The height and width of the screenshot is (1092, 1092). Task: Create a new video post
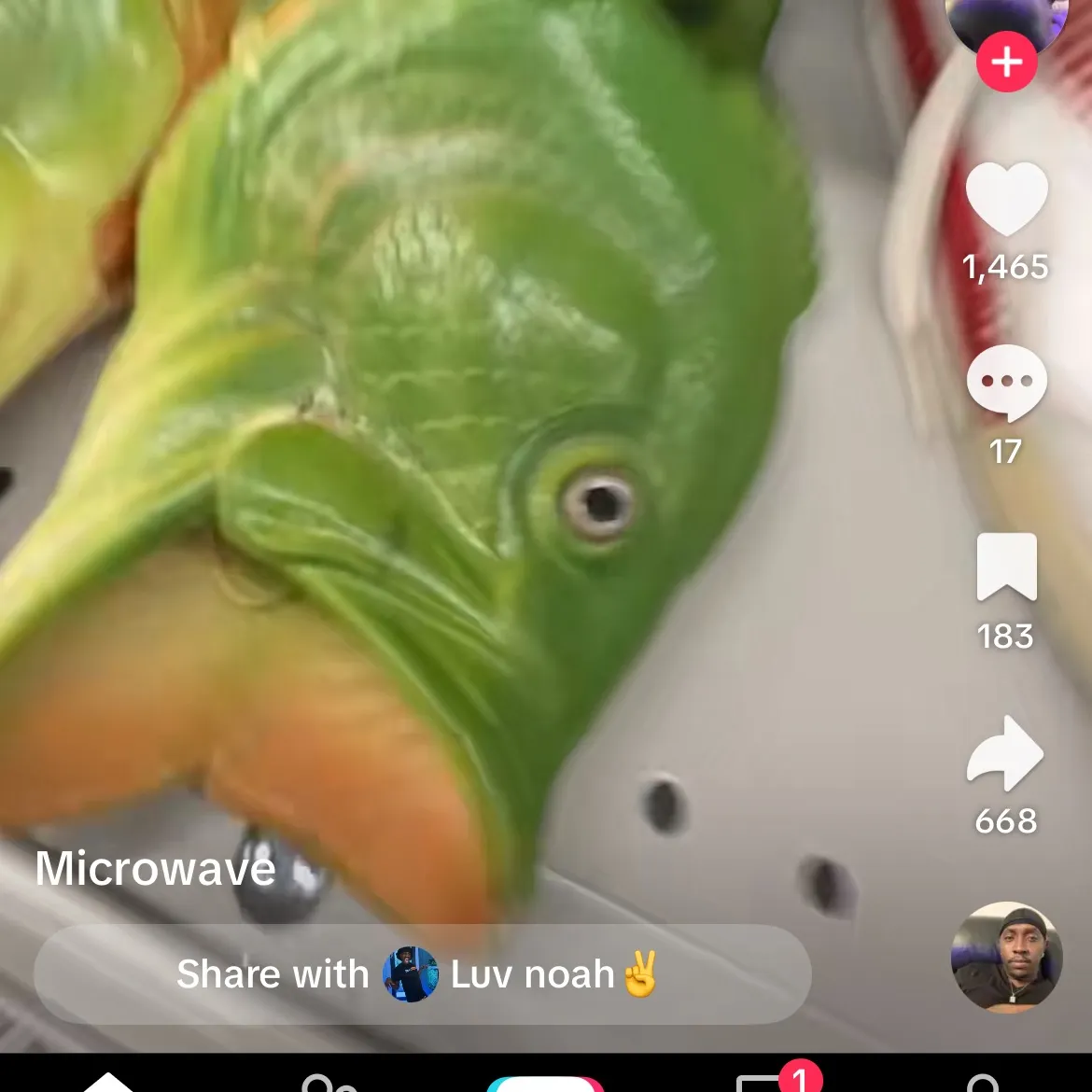(546, 1085)
